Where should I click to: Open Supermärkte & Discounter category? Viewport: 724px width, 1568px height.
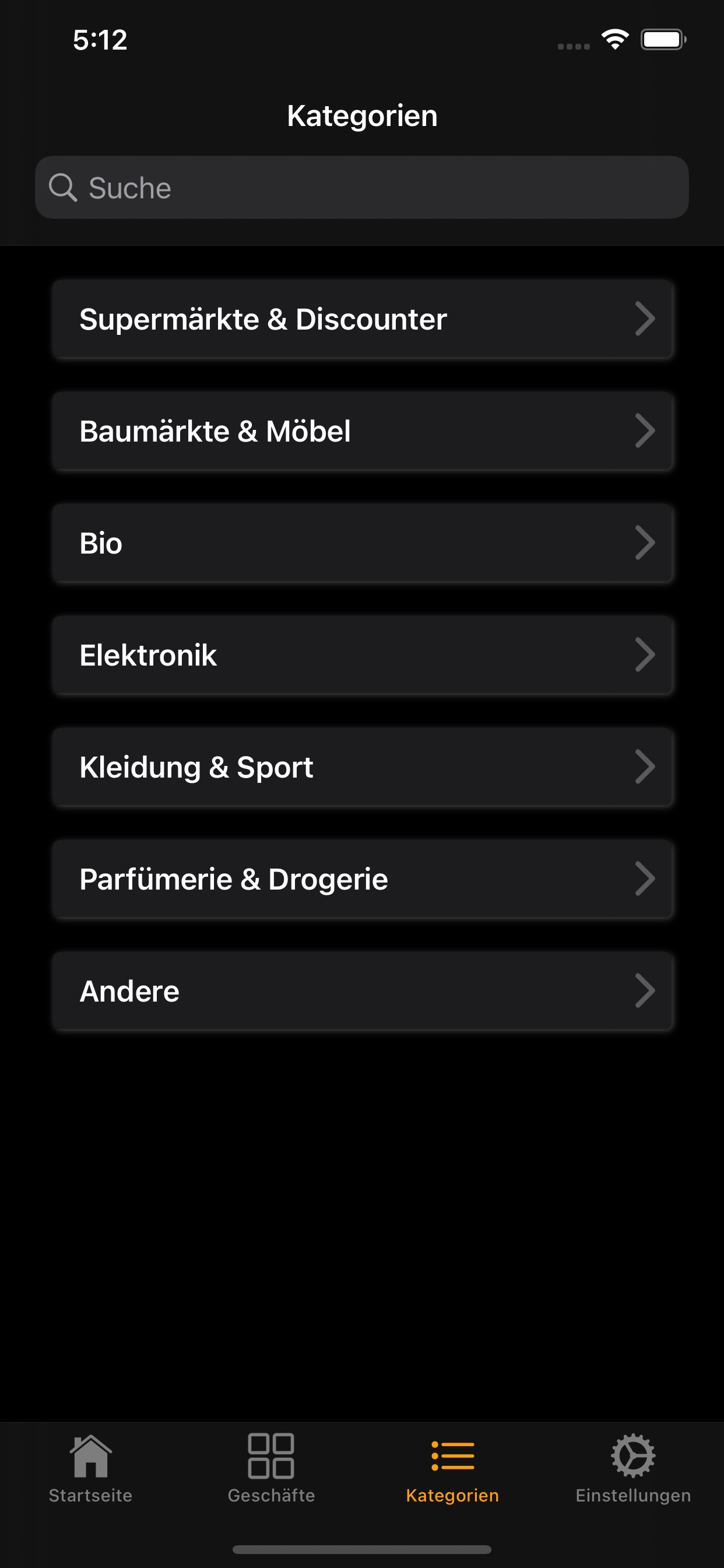[362, 319]
